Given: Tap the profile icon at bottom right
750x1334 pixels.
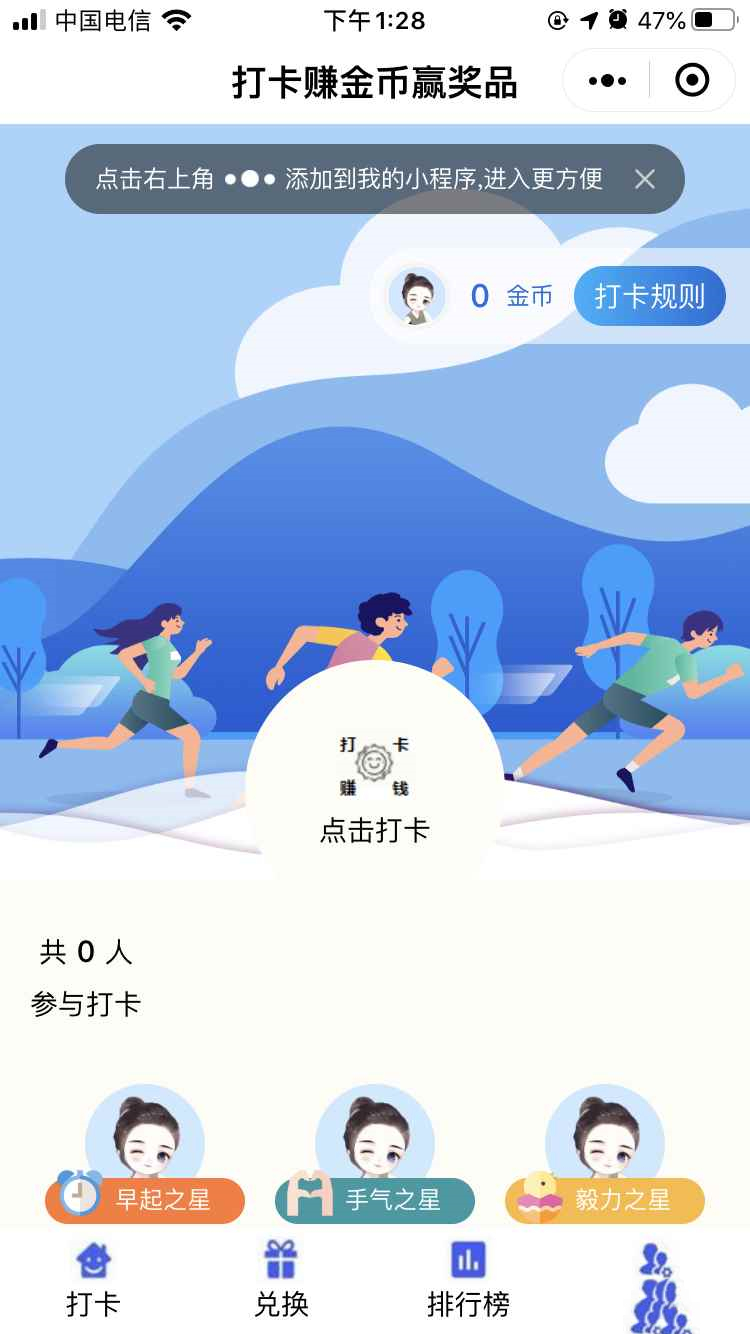Looking at the screenshot, I should pyautogui.click(x=655, y=1290).
